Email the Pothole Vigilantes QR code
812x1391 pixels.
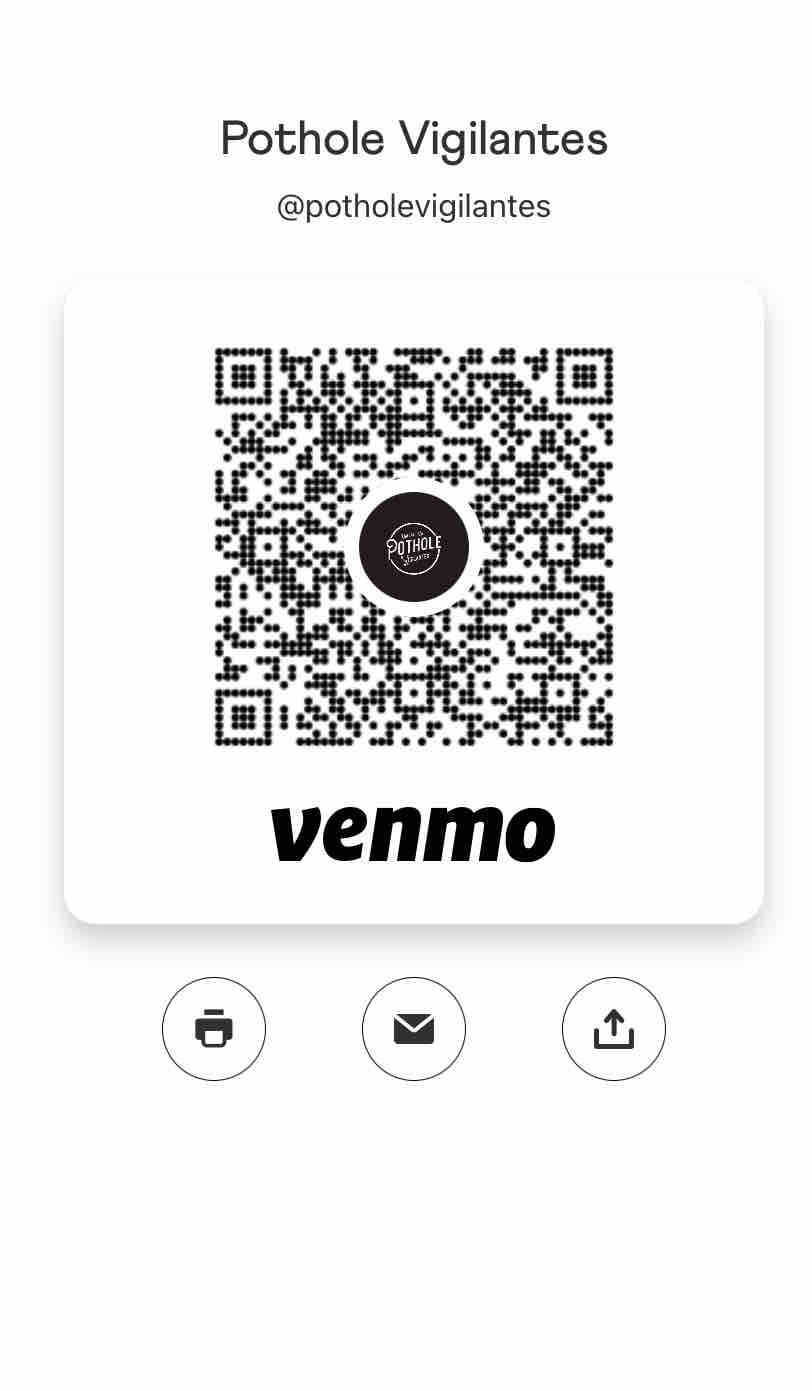pos(413,1028)
